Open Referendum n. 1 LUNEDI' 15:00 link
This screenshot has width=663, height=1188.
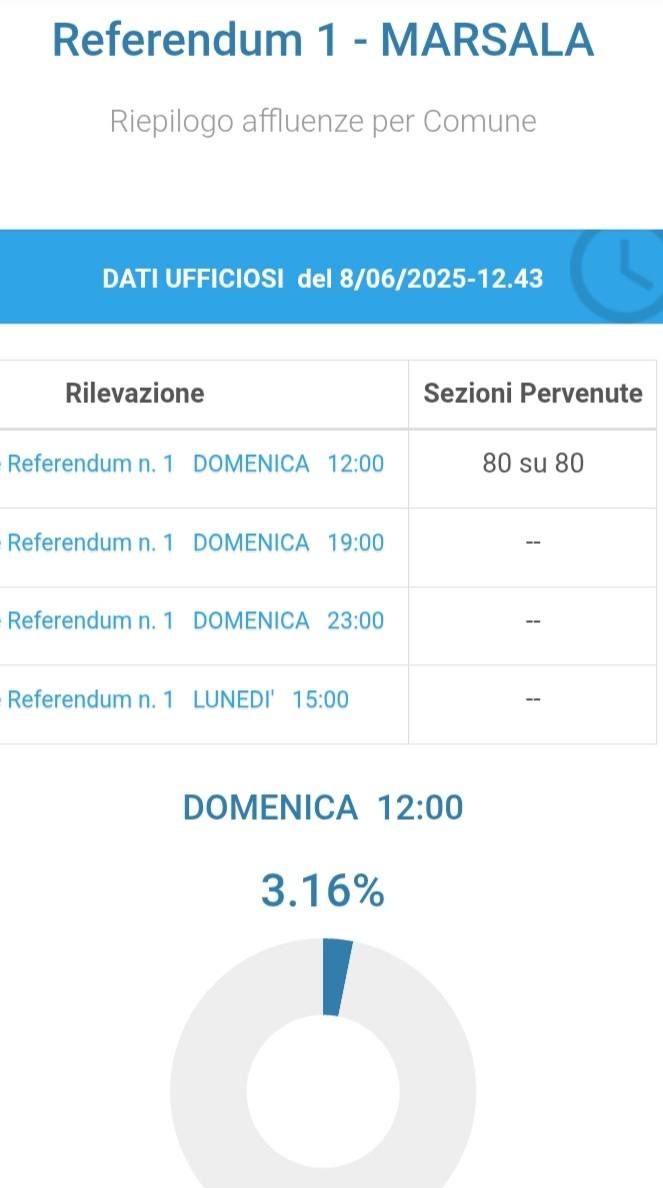coord(179,700)
